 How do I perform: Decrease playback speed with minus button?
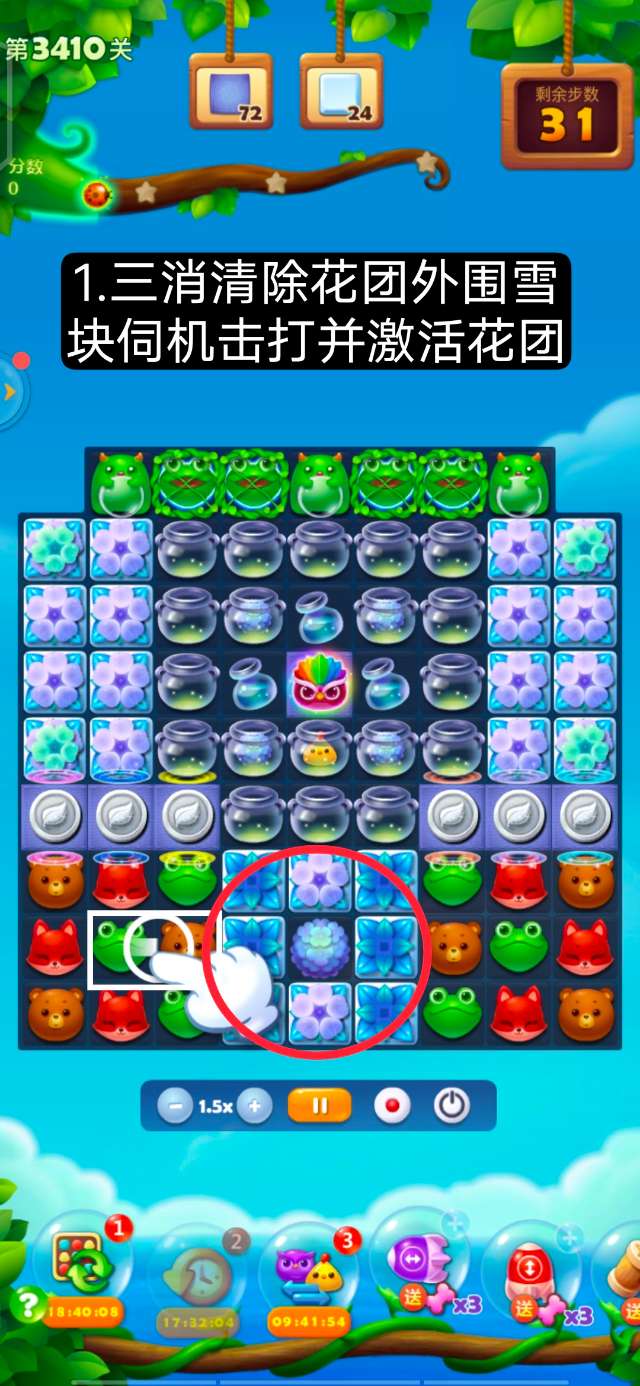(175, 1106)
